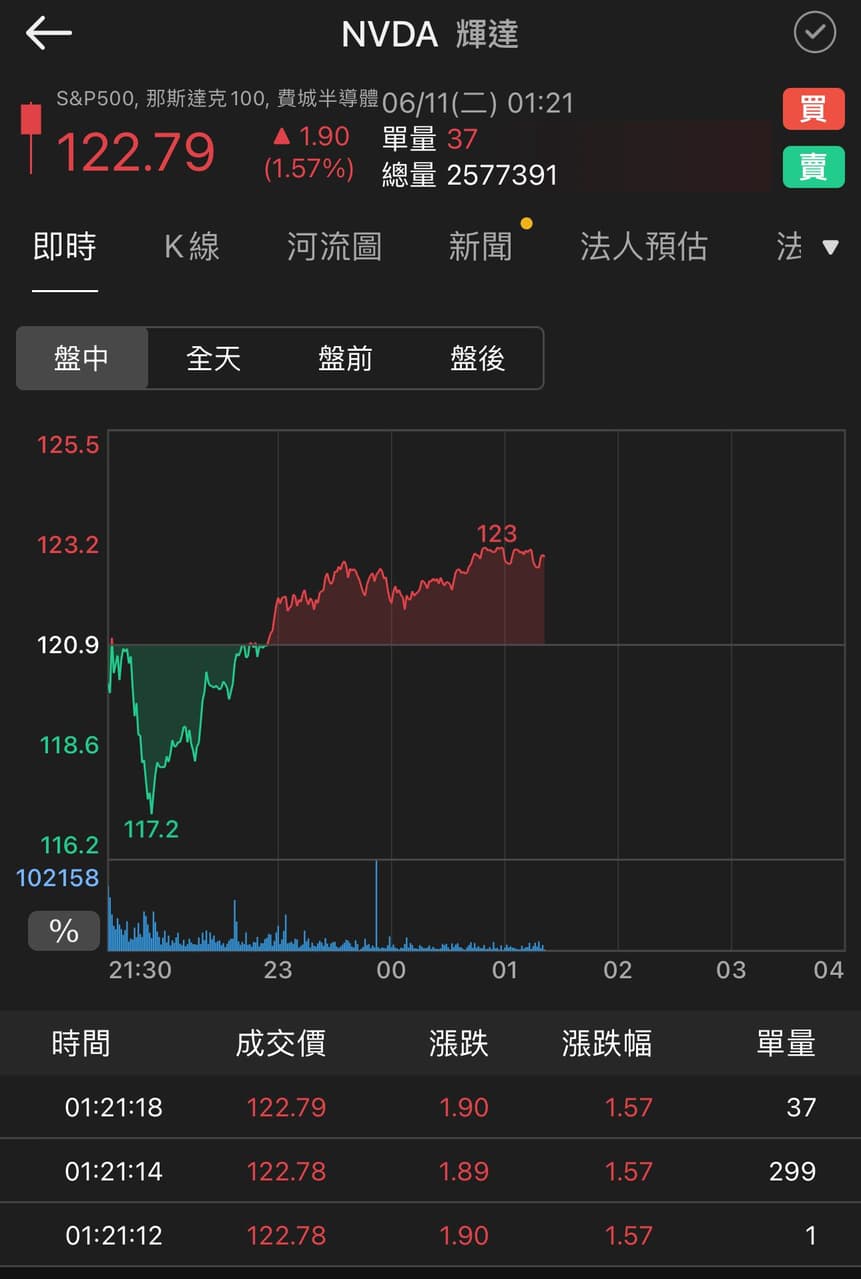Switch to 全天 full-day chart mode
Image resolution: width=861 pixels, height=1279 pixels.
click(213, 358)
